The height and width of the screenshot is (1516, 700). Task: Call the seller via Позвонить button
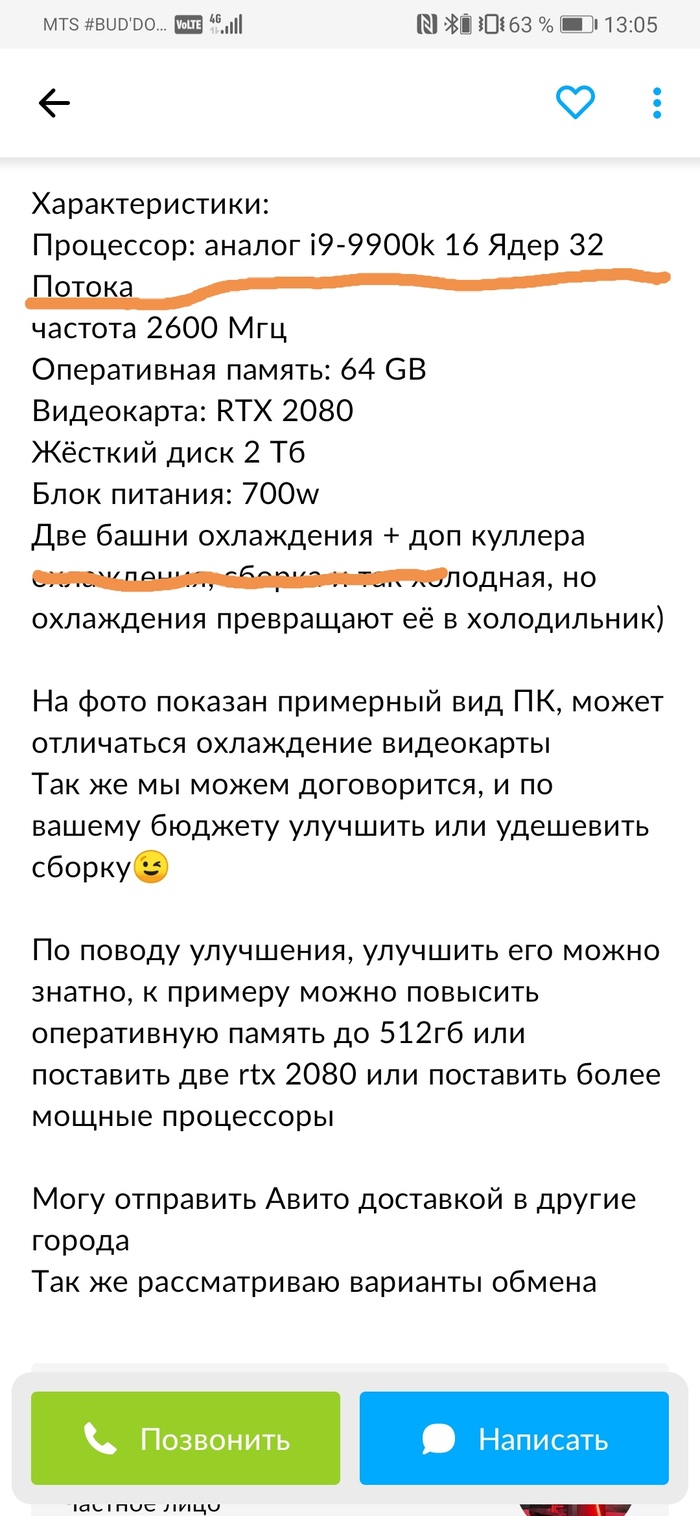[186, 1438]
